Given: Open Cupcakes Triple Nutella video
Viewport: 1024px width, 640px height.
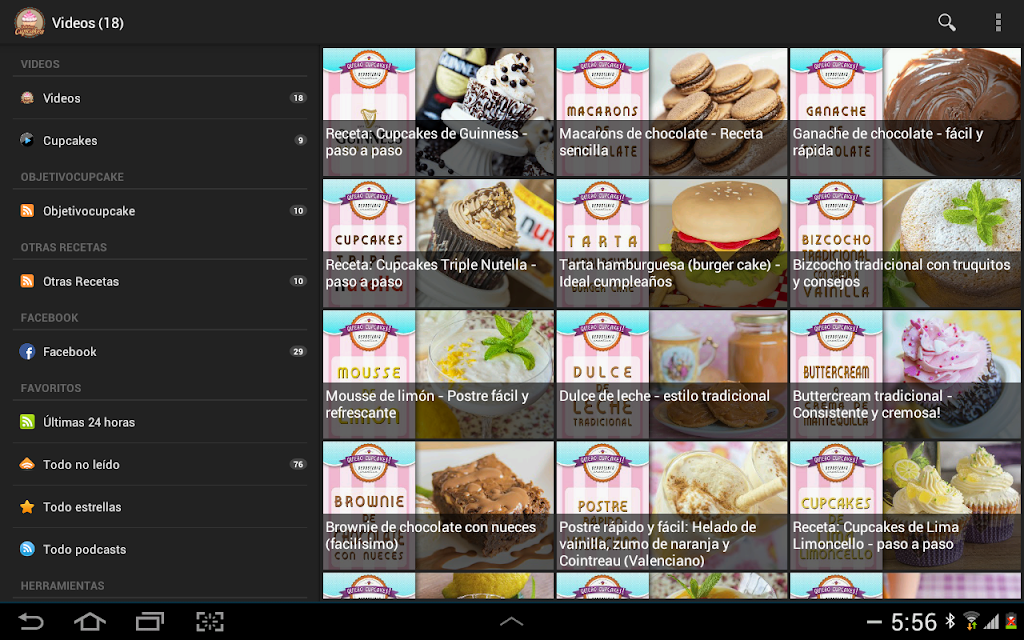Looking at the screenshot, I should point(438,243).
